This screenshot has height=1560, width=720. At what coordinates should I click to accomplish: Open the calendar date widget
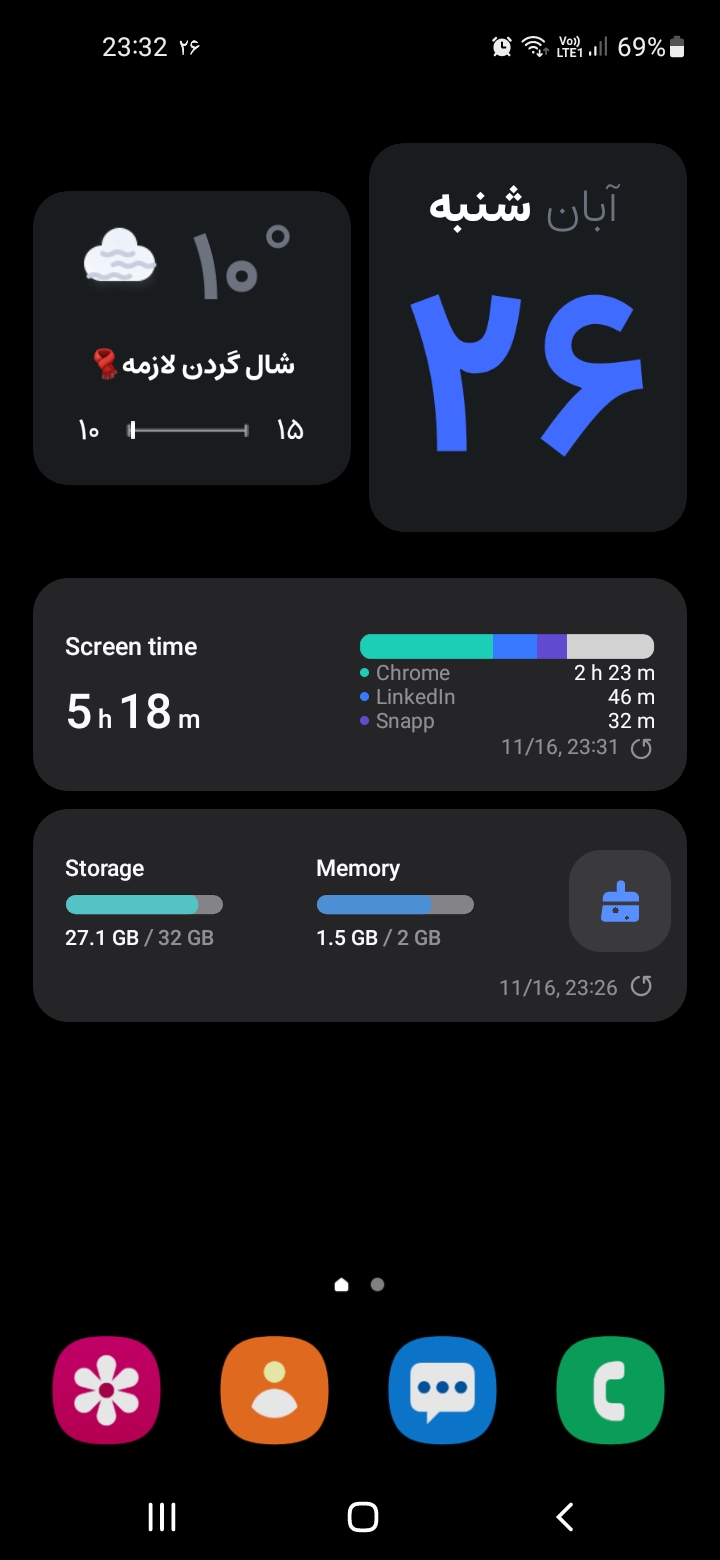527,337
